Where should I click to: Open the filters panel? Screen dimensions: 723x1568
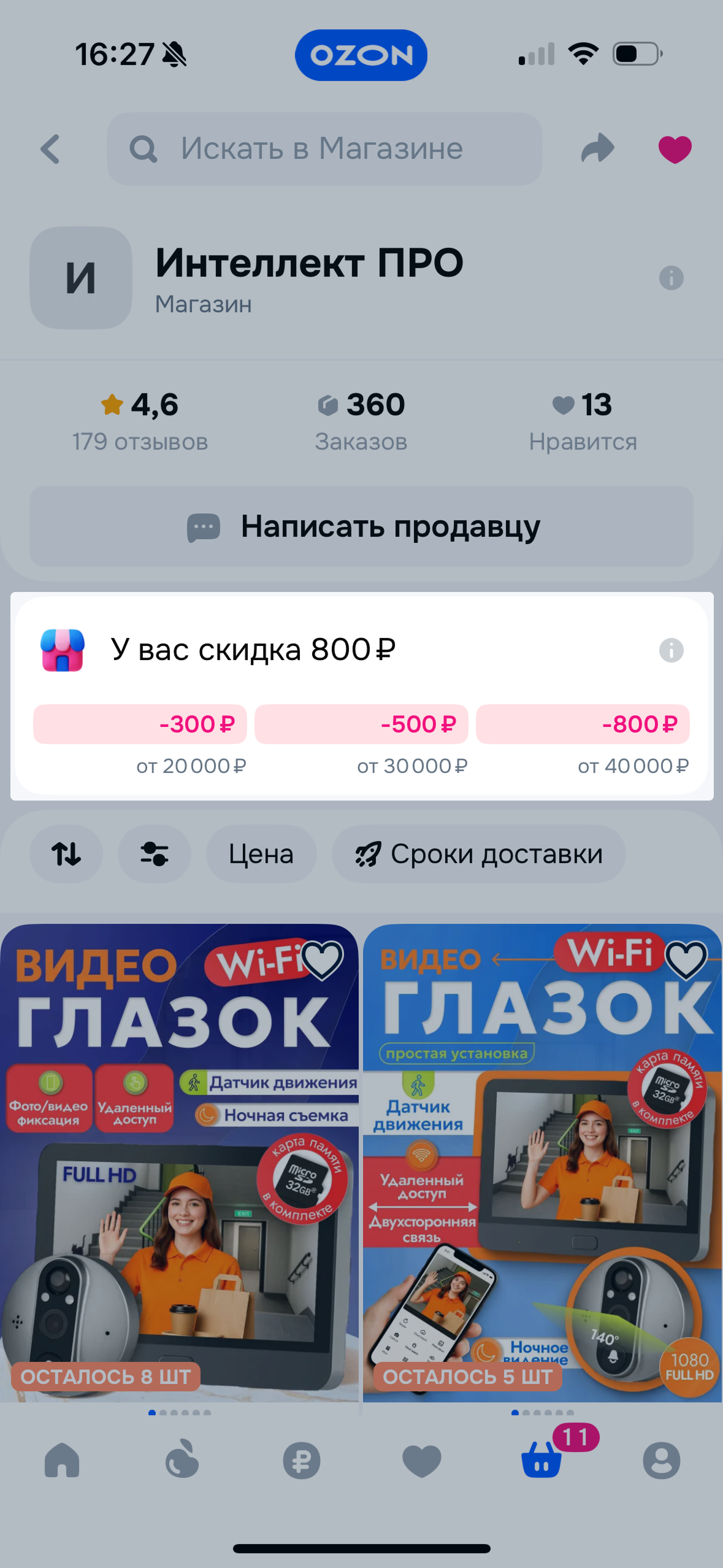pyautogui.click(x=154, y=854)
